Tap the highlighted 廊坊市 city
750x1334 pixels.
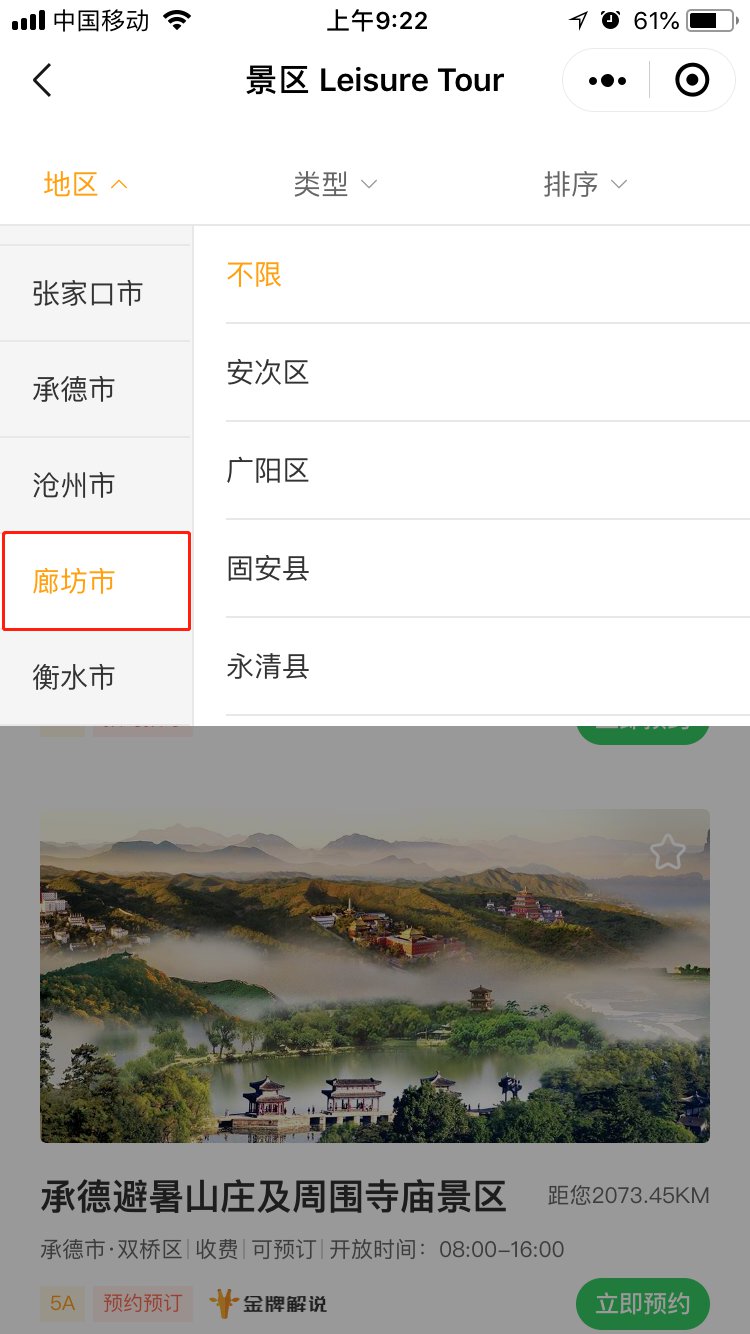click(74, 581)
